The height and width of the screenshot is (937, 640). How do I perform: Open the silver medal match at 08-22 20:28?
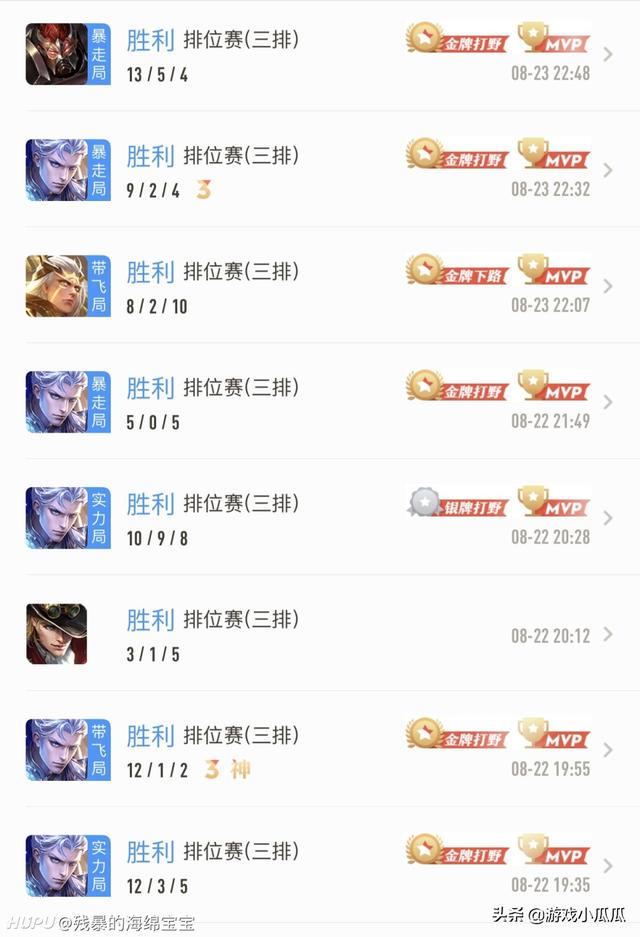320,519
